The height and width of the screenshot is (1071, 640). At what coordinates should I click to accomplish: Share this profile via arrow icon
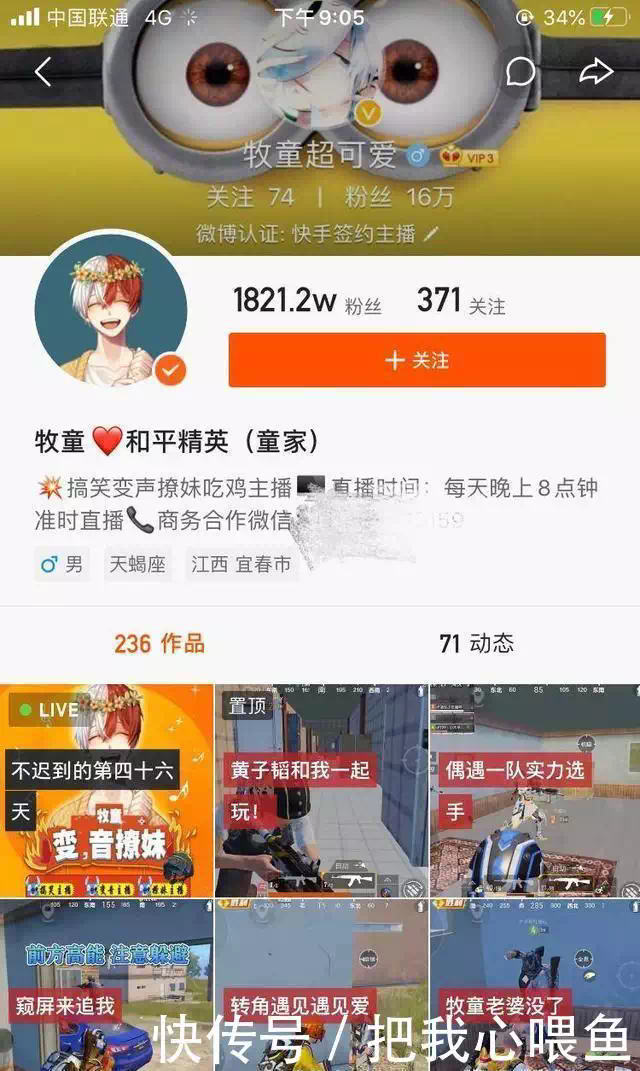coord(595,71)
